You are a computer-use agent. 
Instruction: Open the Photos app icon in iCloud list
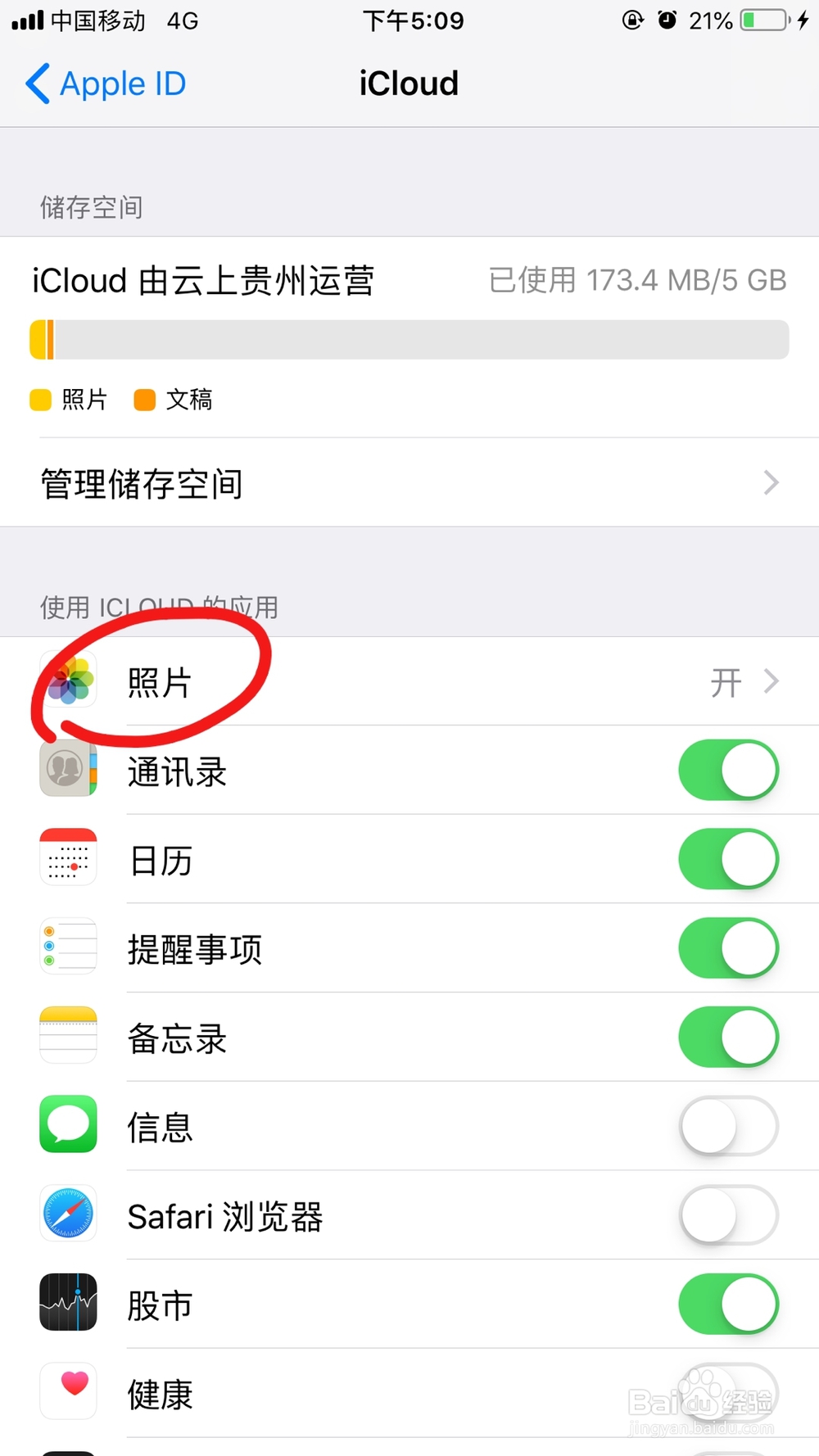pyautogui.click(x=68, y=682)
